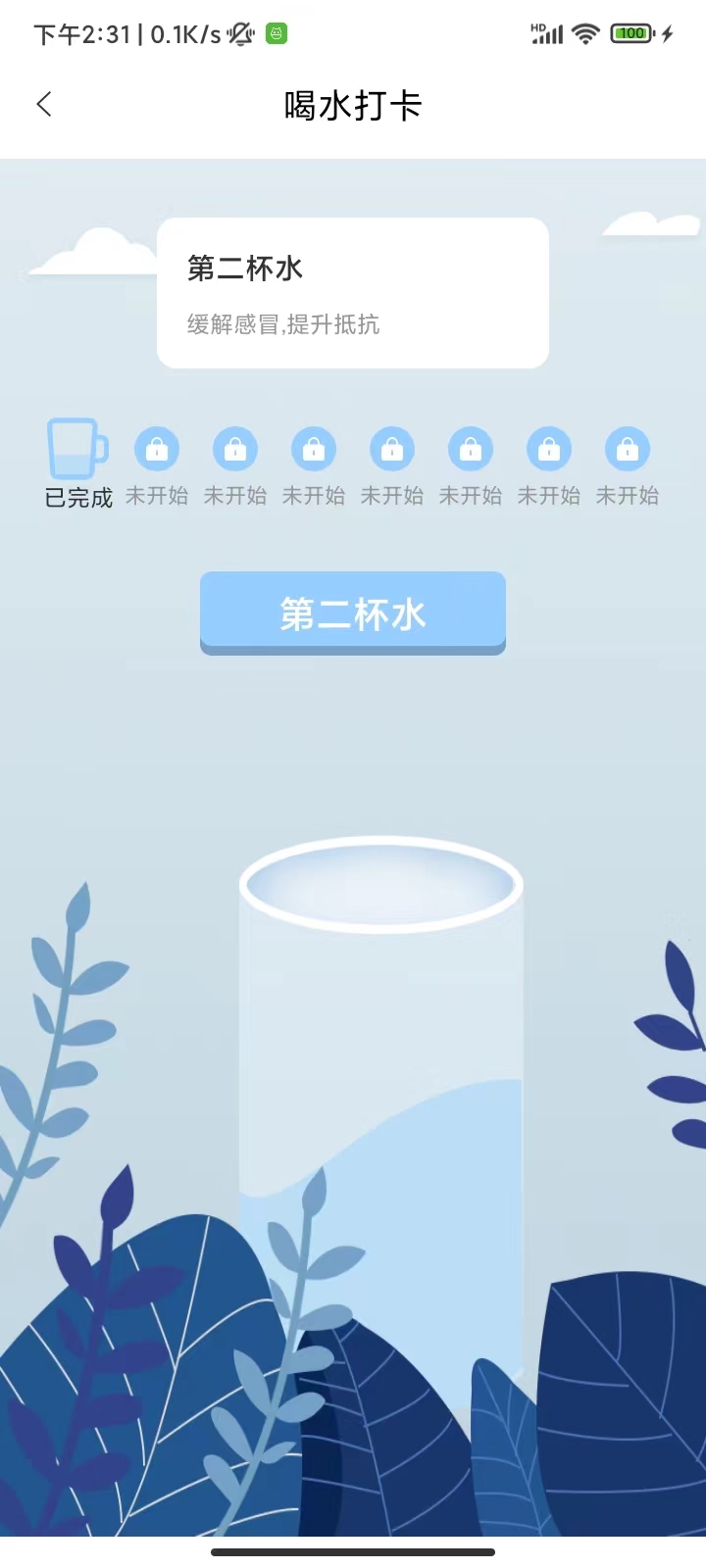Tap the second locked 未开始 cup icon
The width and height of the screenshot is (706, 1568).
pyautogui.click(x=235, y=448)
